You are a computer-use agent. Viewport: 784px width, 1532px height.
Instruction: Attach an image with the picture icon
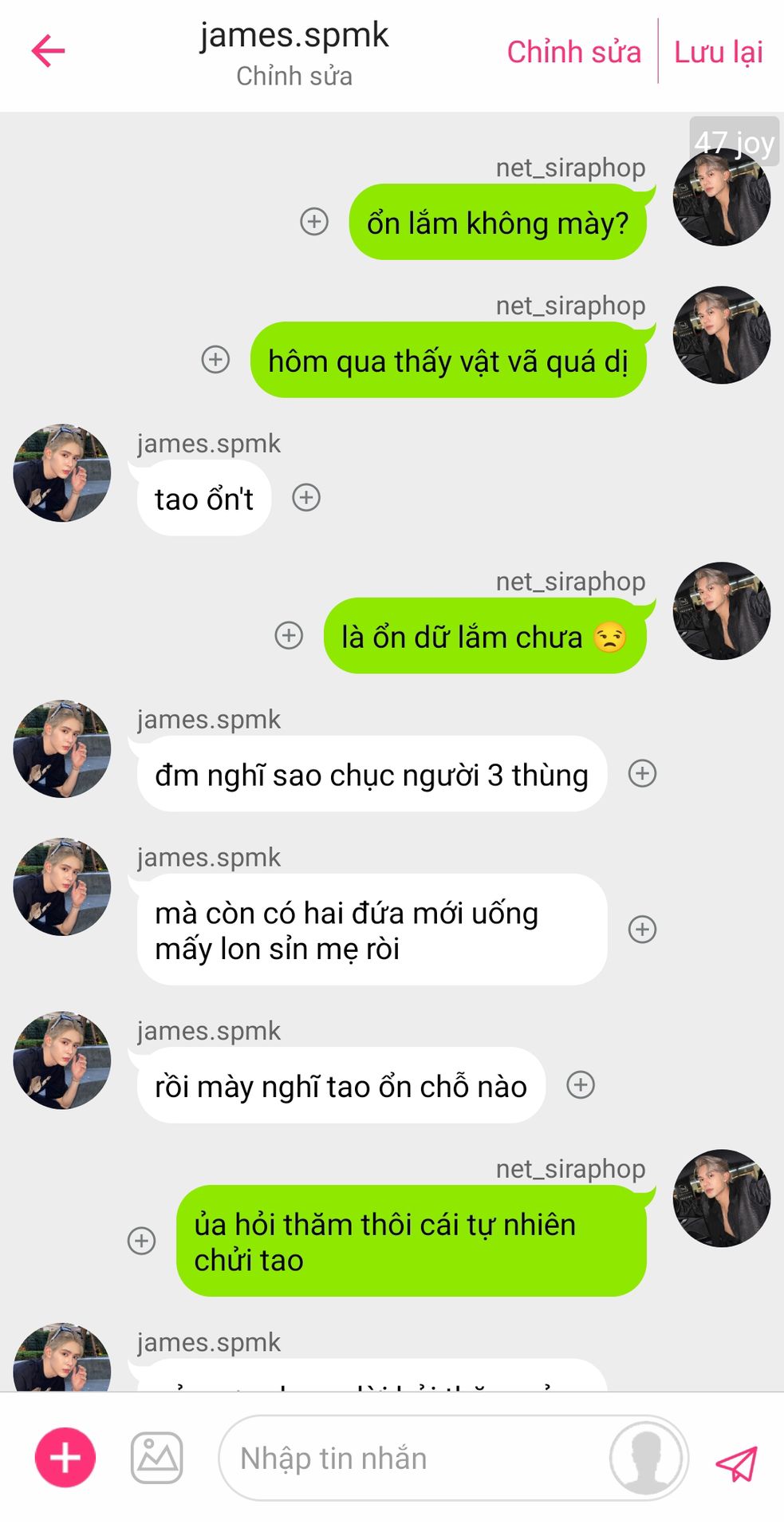pos(157,1458)
